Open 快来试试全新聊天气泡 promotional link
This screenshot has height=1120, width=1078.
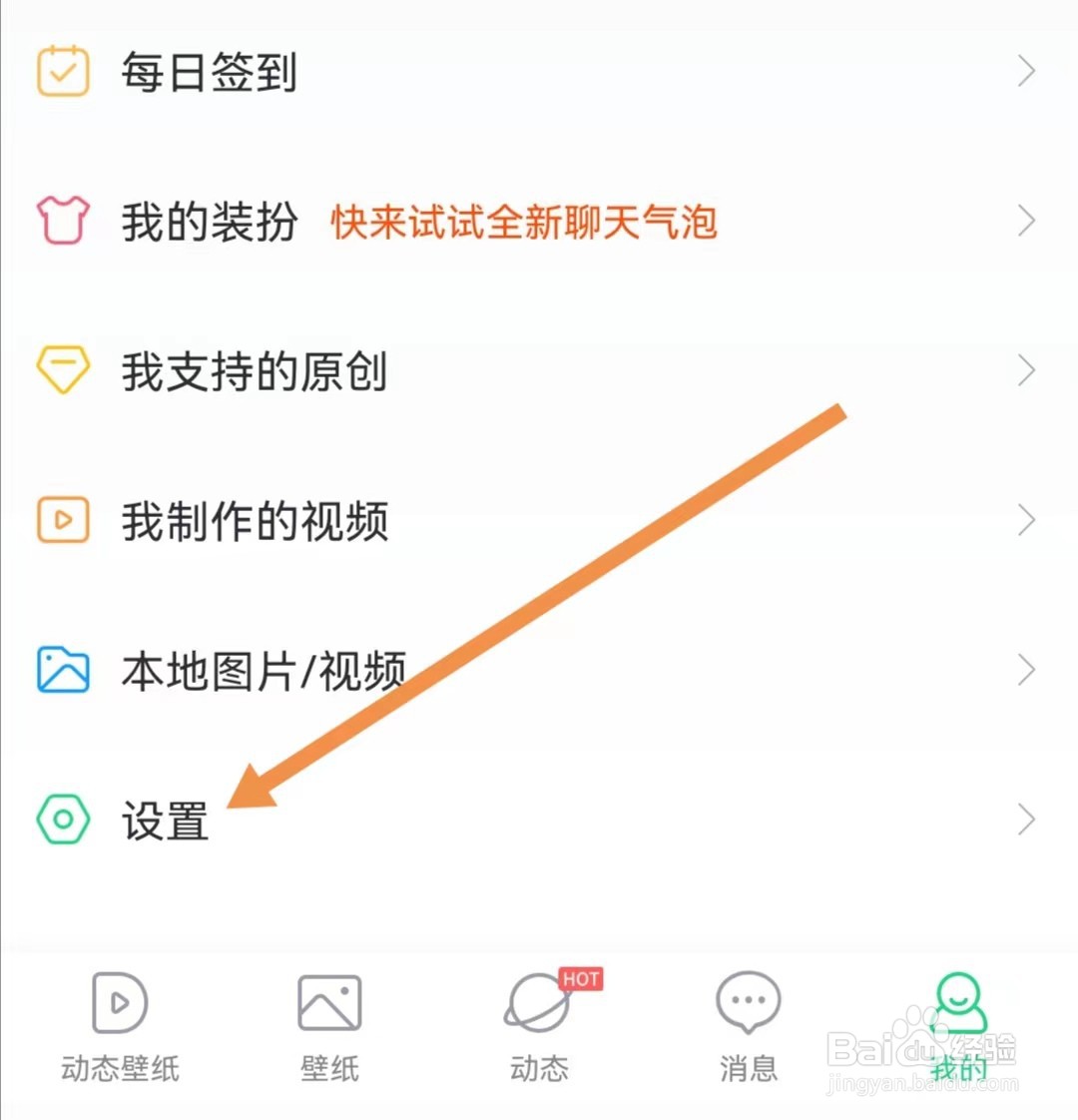click(x=523, y=223)
